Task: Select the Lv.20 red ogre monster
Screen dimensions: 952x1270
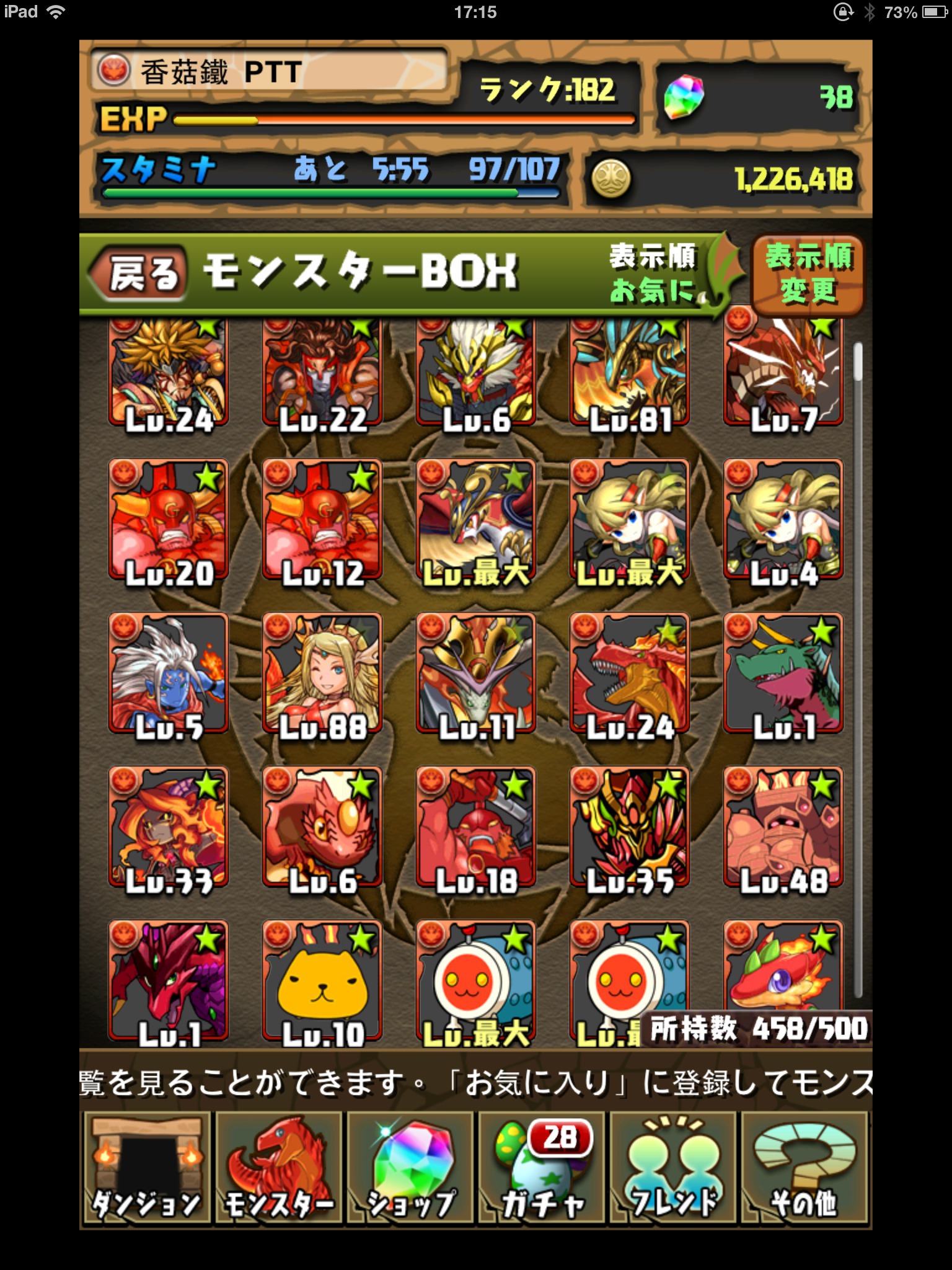Action: 168,520
